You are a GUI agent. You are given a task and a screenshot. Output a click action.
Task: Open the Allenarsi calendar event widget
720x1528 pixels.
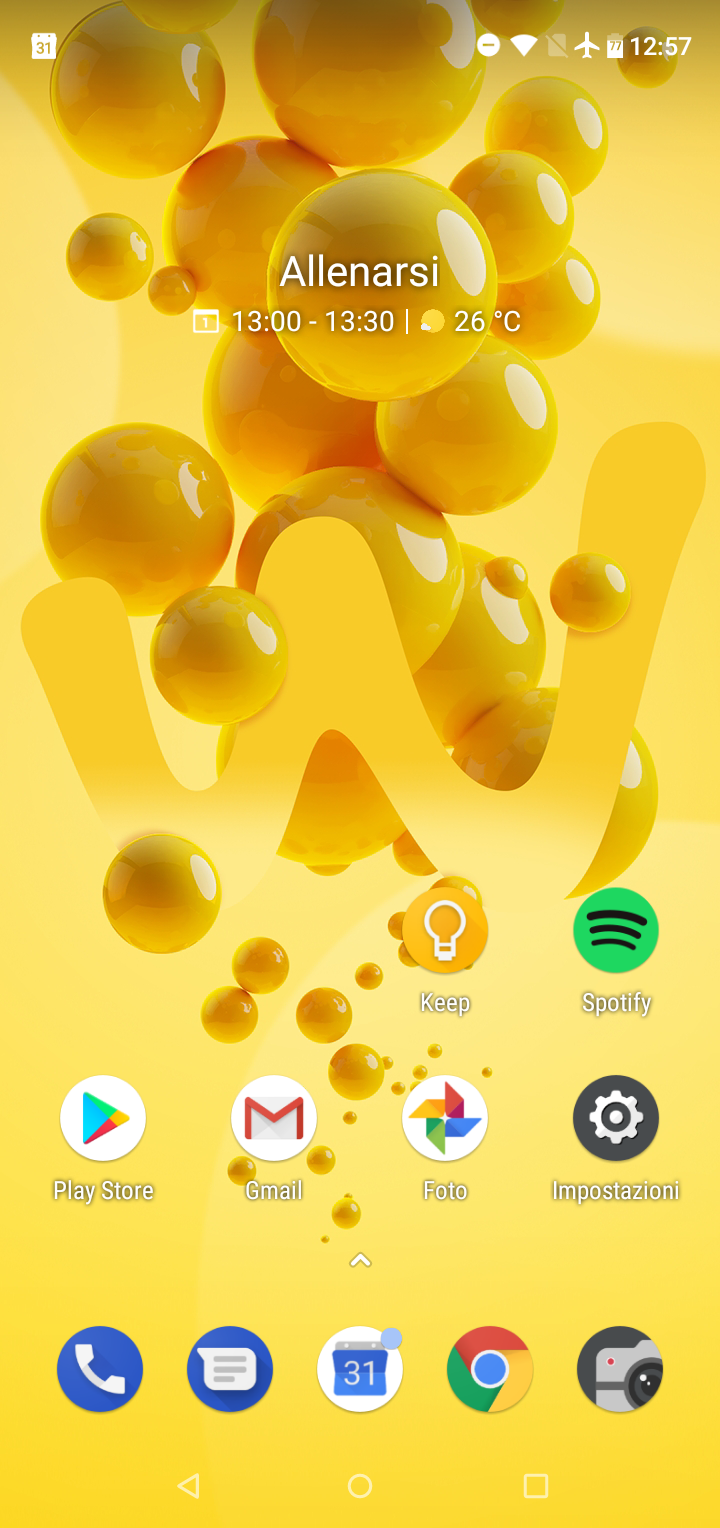tap(360, 271)
